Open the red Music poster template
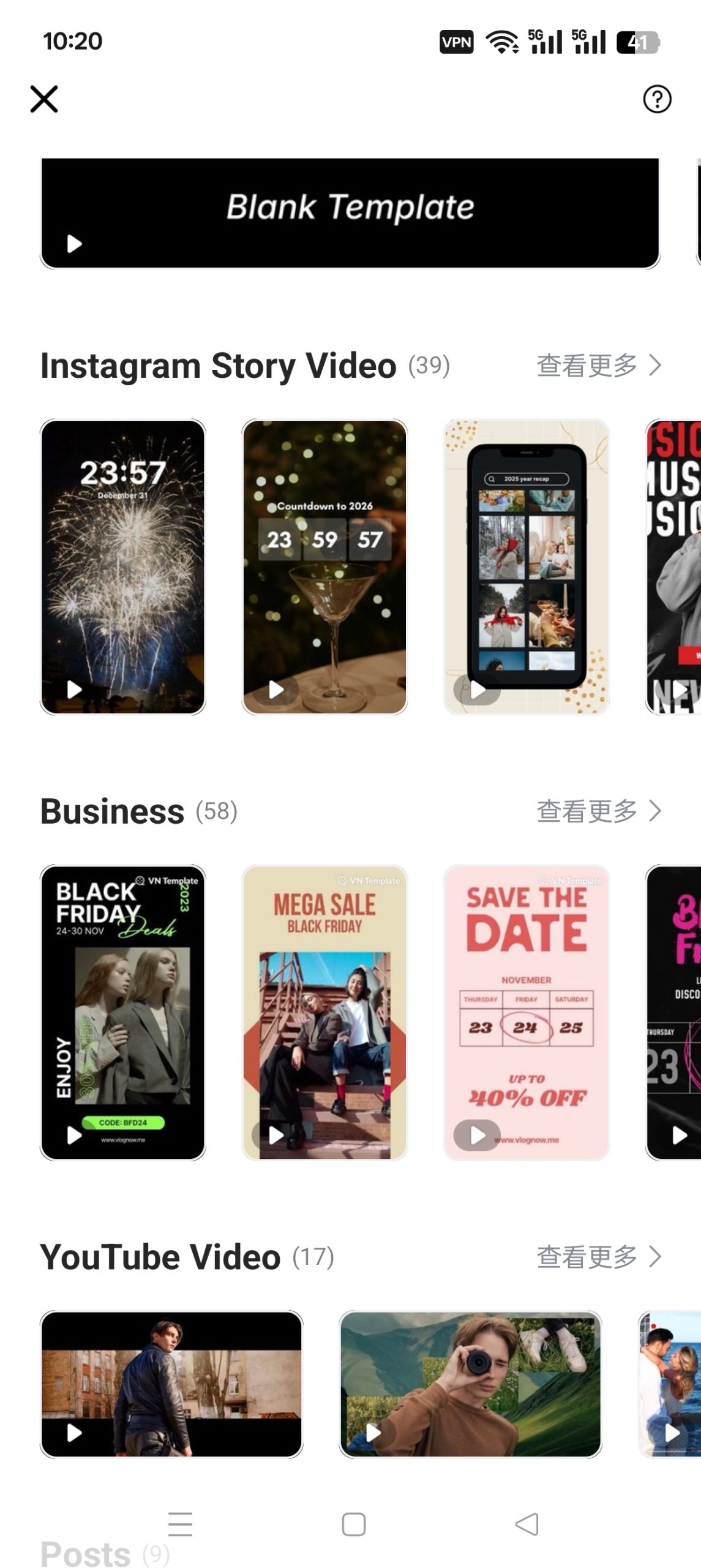Viewport: 701px width, 1568px height. [x=673, y=567]
